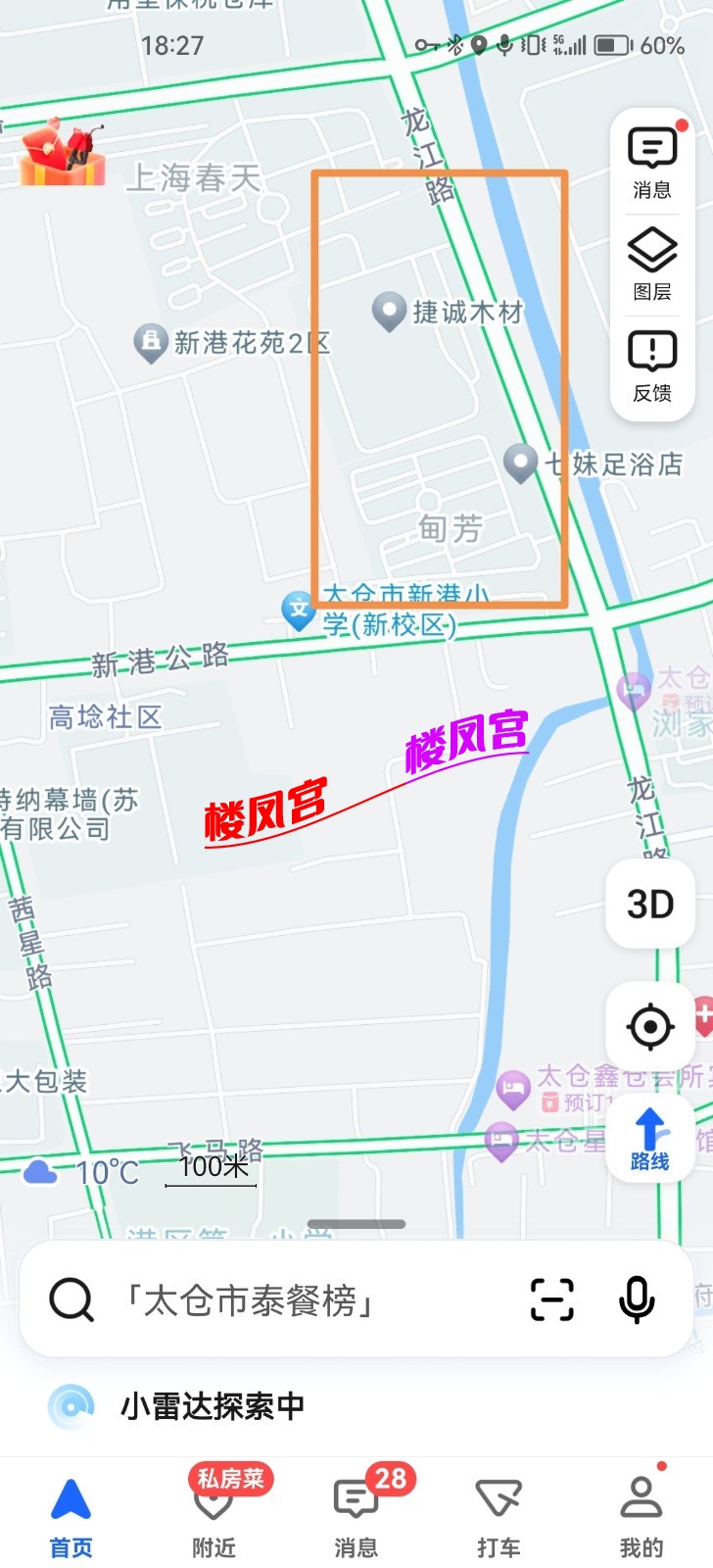Select the 七妹足浴店 place marker

(521, 463)
